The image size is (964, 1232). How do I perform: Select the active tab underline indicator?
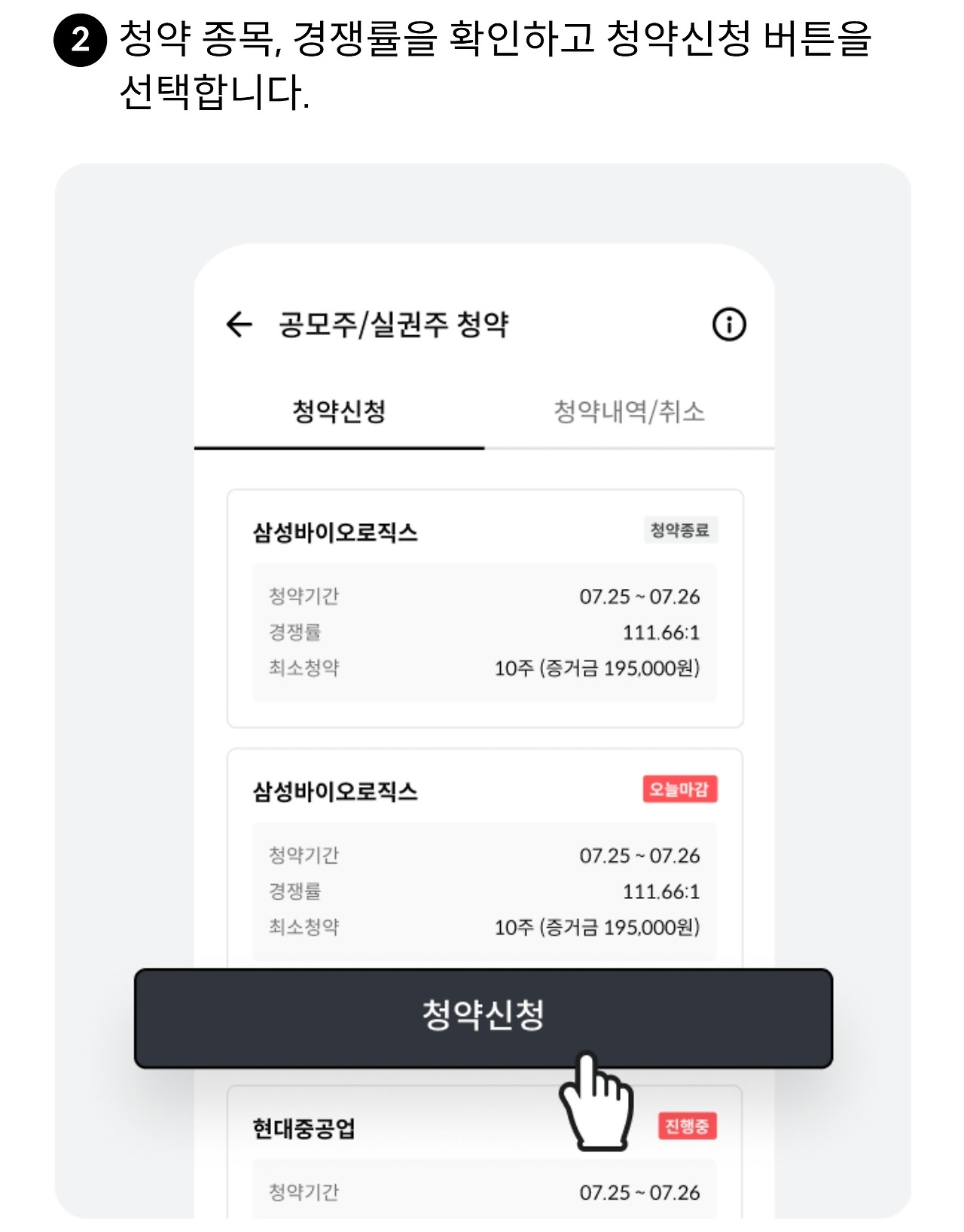(339, 446)
